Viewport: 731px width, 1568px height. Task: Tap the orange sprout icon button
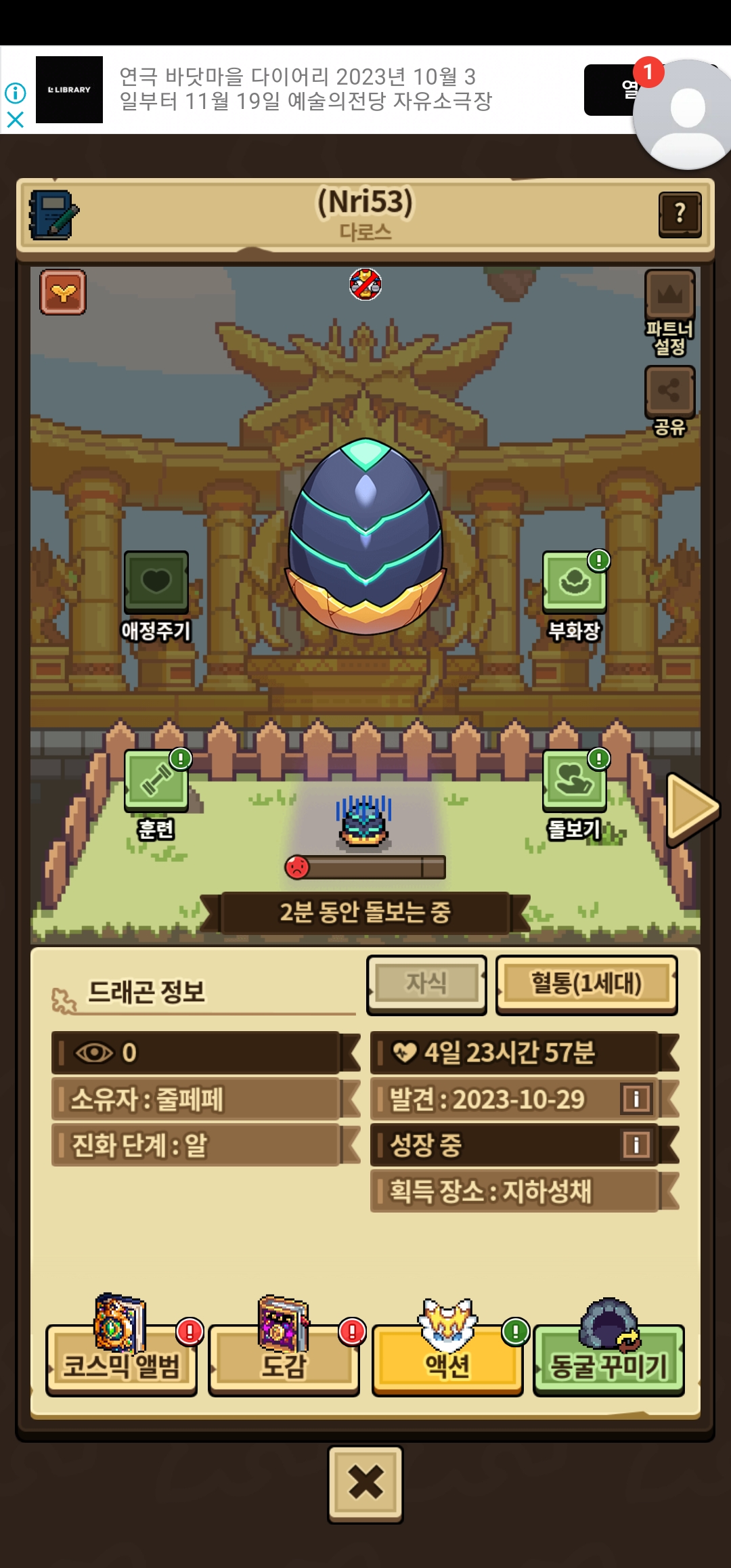coord(63,292)
